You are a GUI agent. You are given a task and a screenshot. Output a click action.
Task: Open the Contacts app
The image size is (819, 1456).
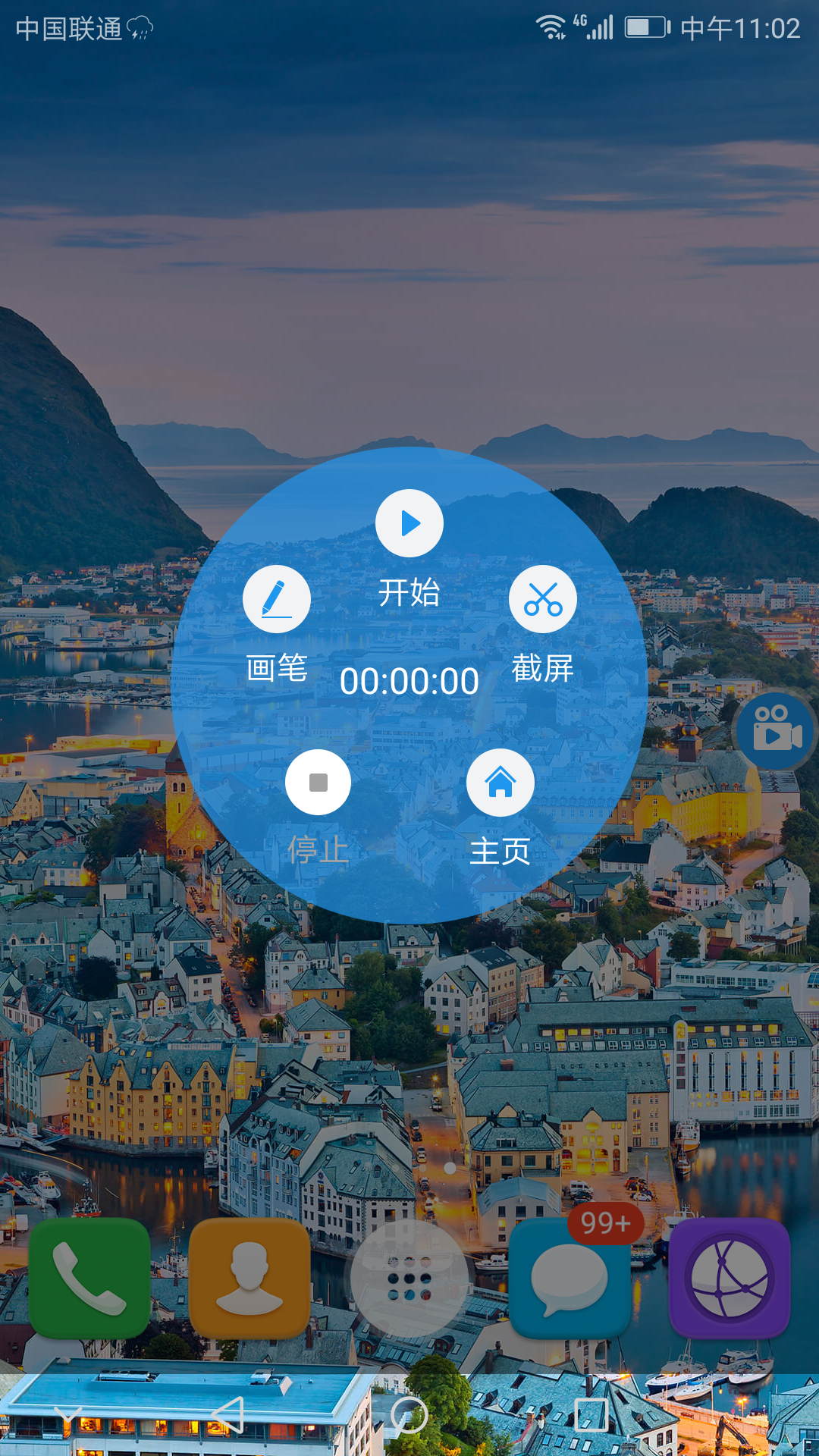[249, 1279]
